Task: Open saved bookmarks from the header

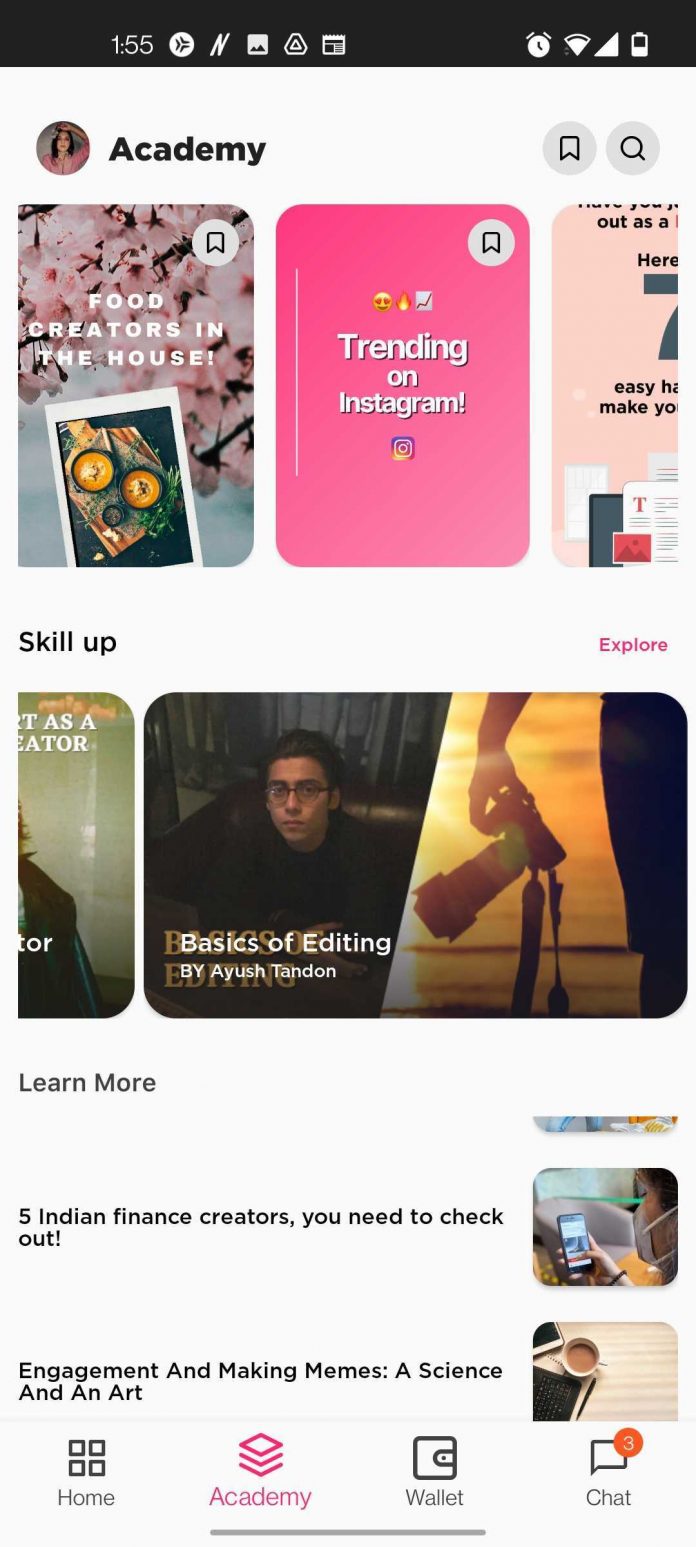Action: coord(569,149)
